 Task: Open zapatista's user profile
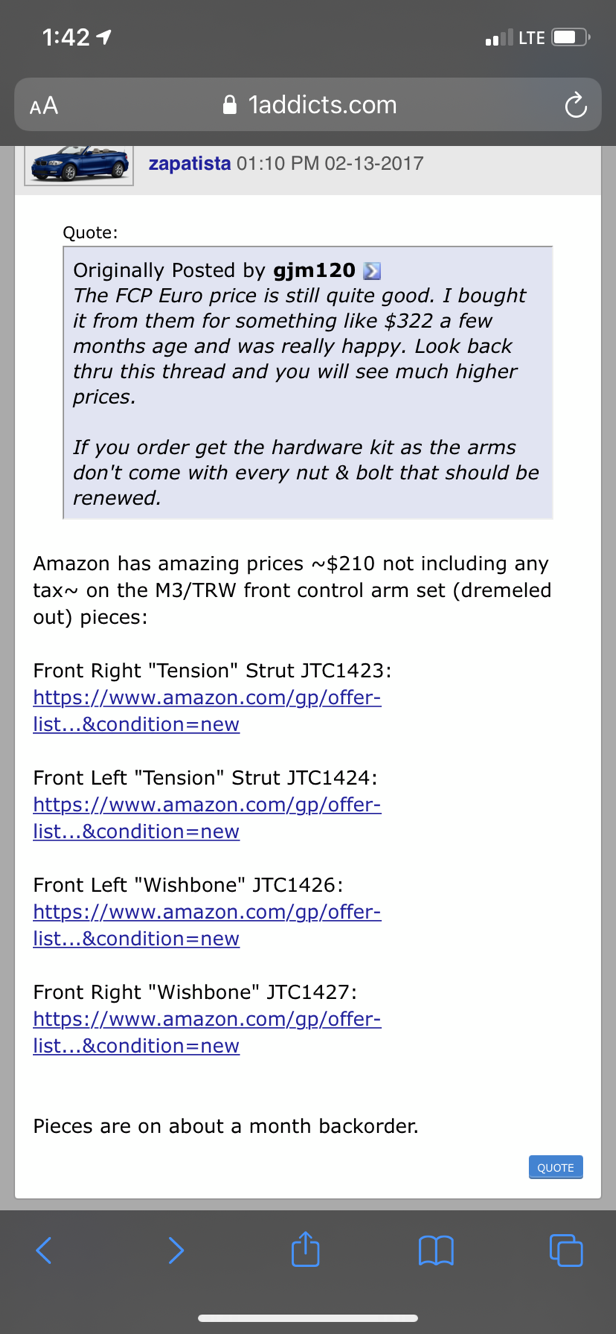click(x=189, y=163)
